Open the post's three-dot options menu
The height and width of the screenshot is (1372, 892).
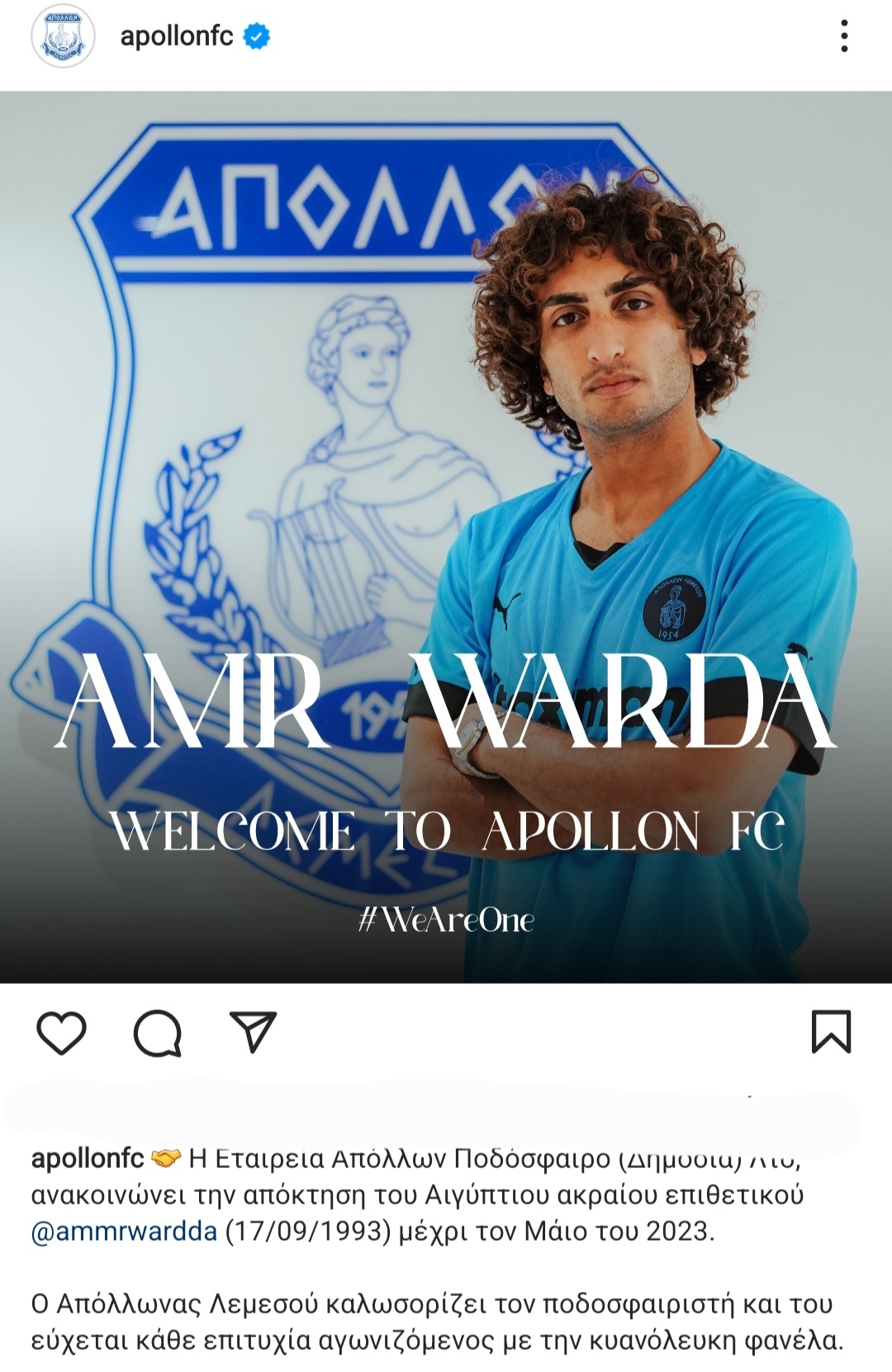click(843, 36)
